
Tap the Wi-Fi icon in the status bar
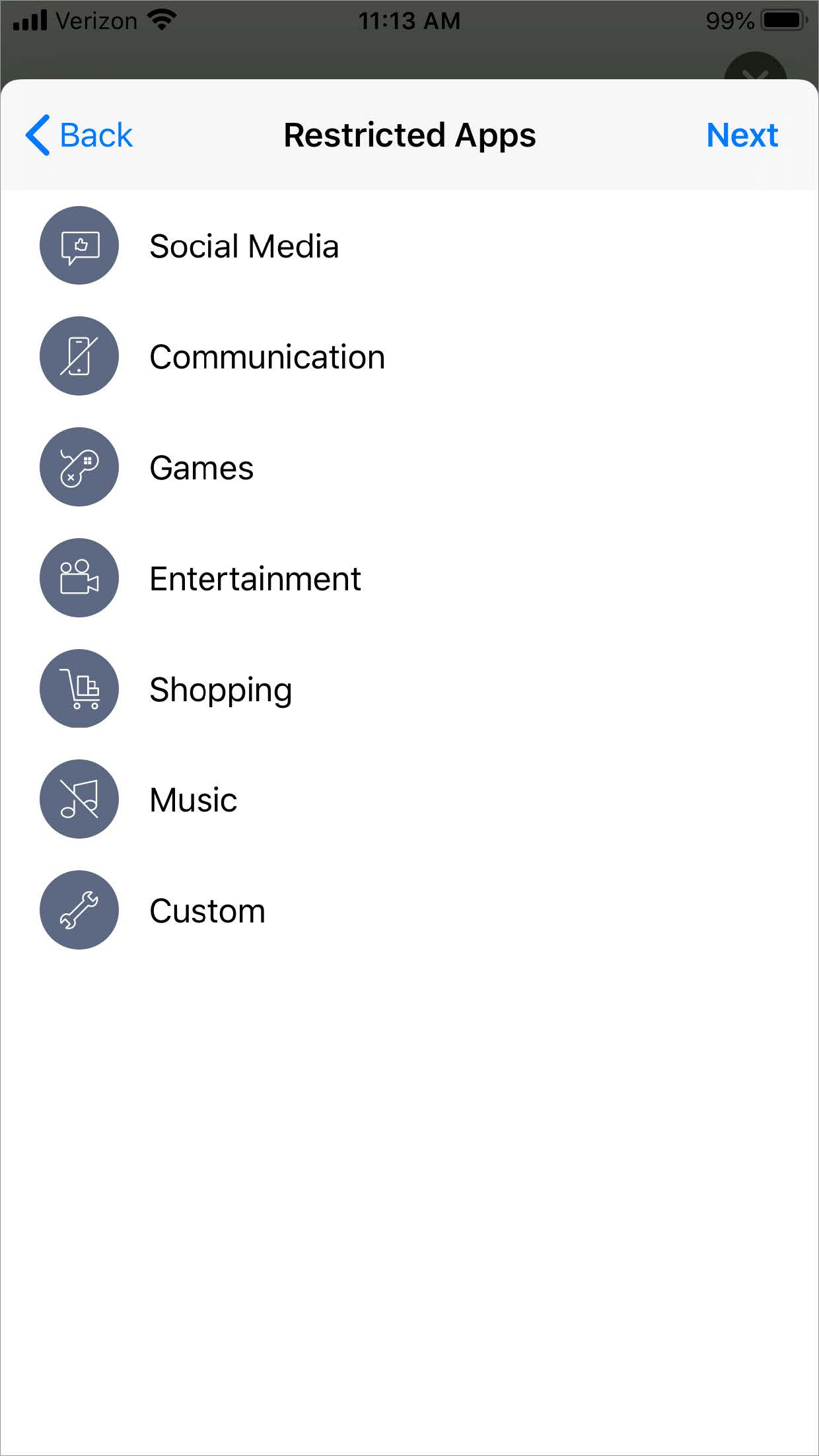click(160, 20)
